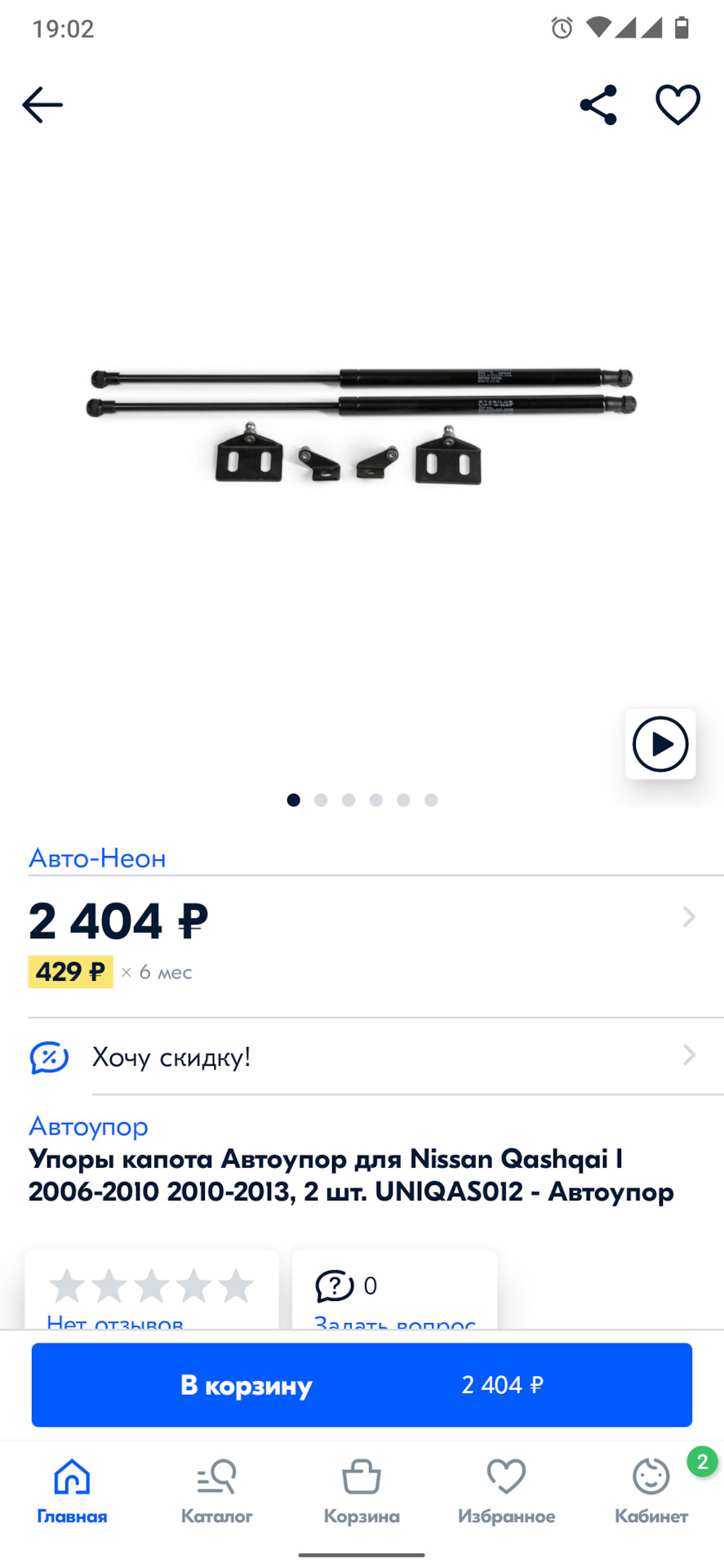Add product to favorites with heart icon
Screen dimensions: 724x1568
[x=677, y=105]
